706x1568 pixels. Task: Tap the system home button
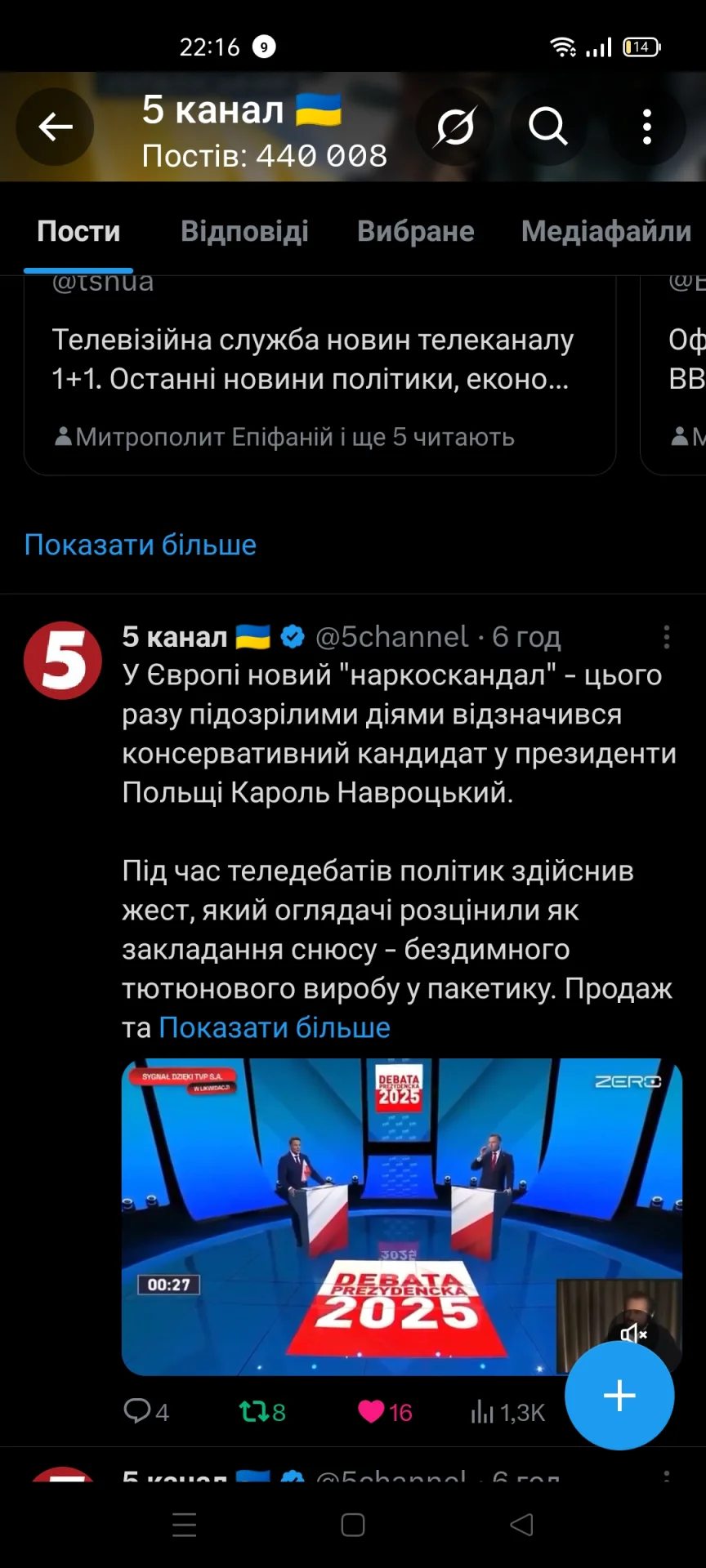pos(353,1525)
